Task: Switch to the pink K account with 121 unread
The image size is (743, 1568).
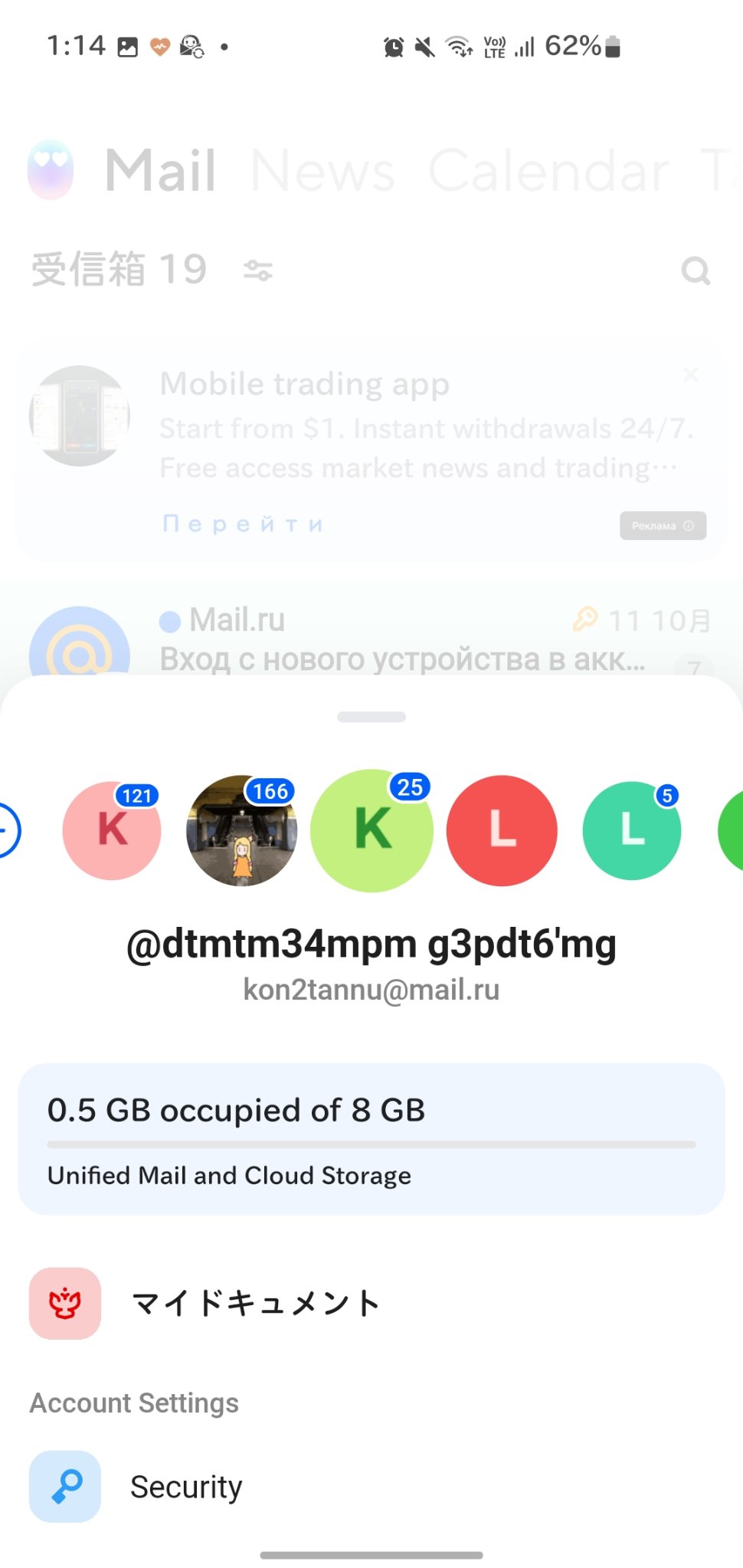Action: (112, 830)
